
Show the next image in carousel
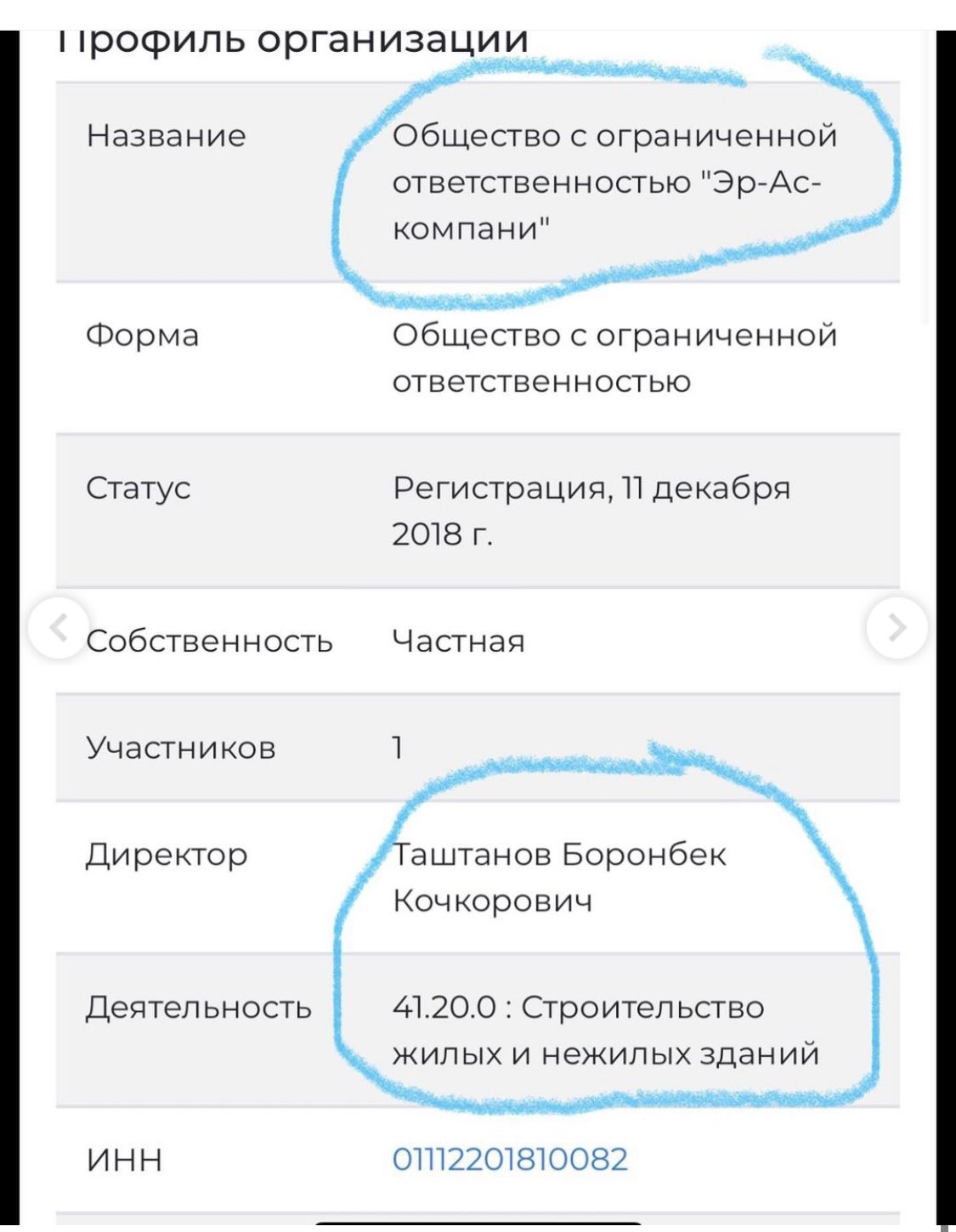coord(897,628)
